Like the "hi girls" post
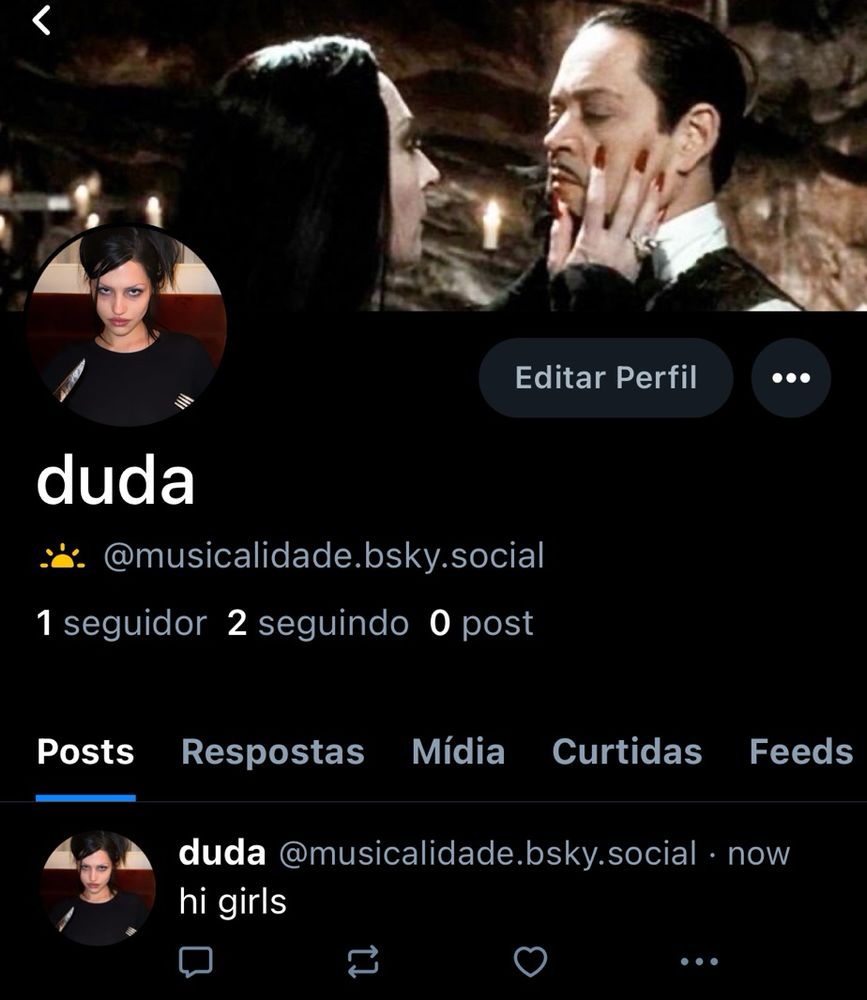The width and height of the screenshot is (867, 1000). [x=530, y=962]
